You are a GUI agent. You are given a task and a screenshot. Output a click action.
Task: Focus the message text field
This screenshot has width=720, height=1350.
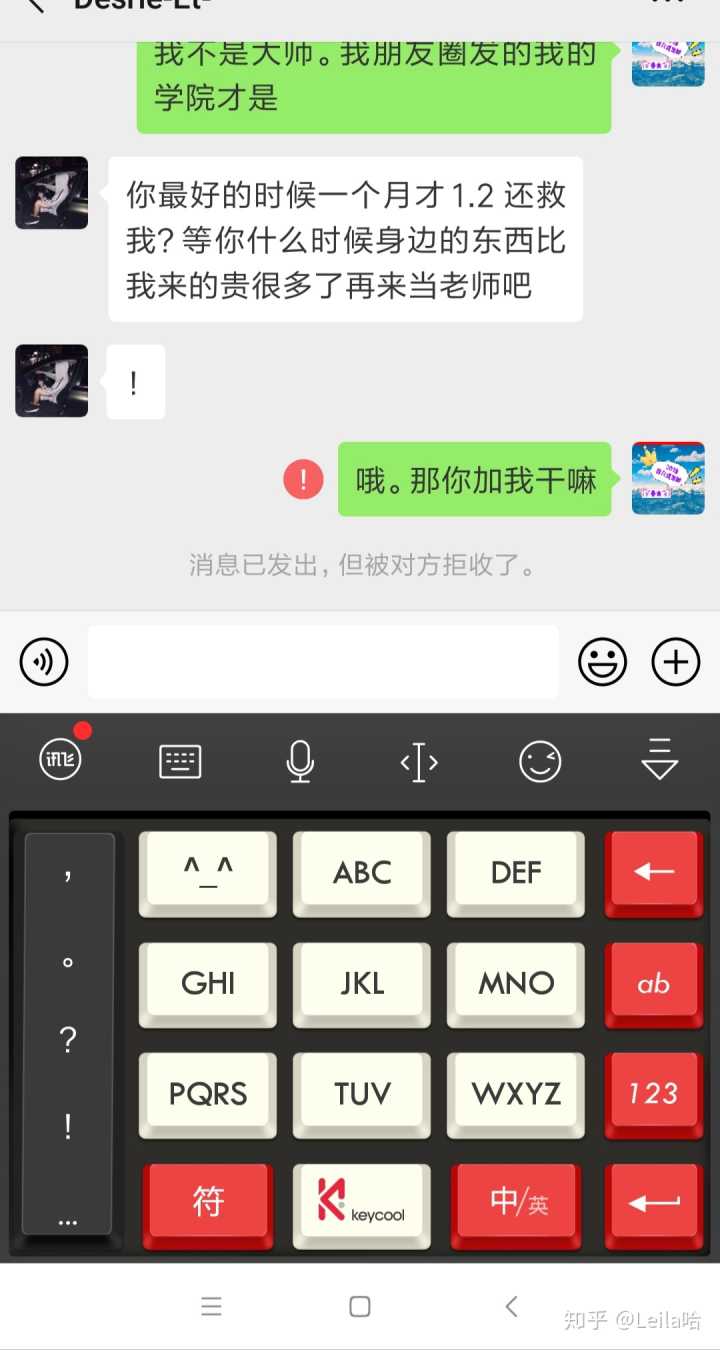322,662
